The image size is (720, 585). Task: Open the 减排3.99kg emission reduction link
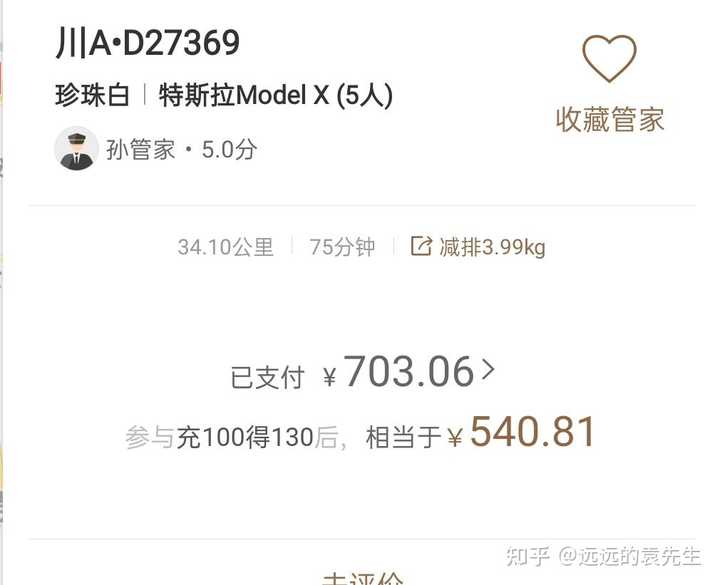(x=479, y=247)
